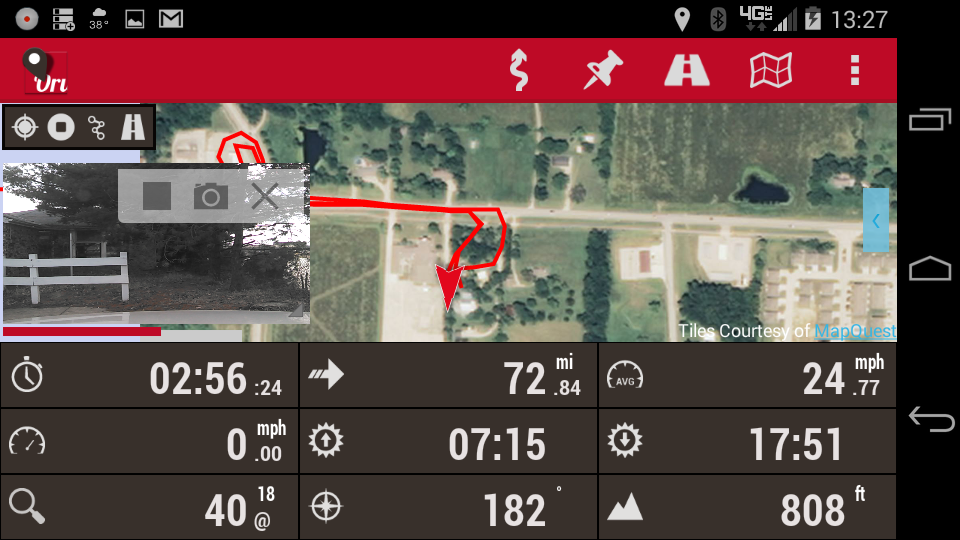
Task: Open the MapQuest link
Action: pyautogui.click(x=855, y=331)
